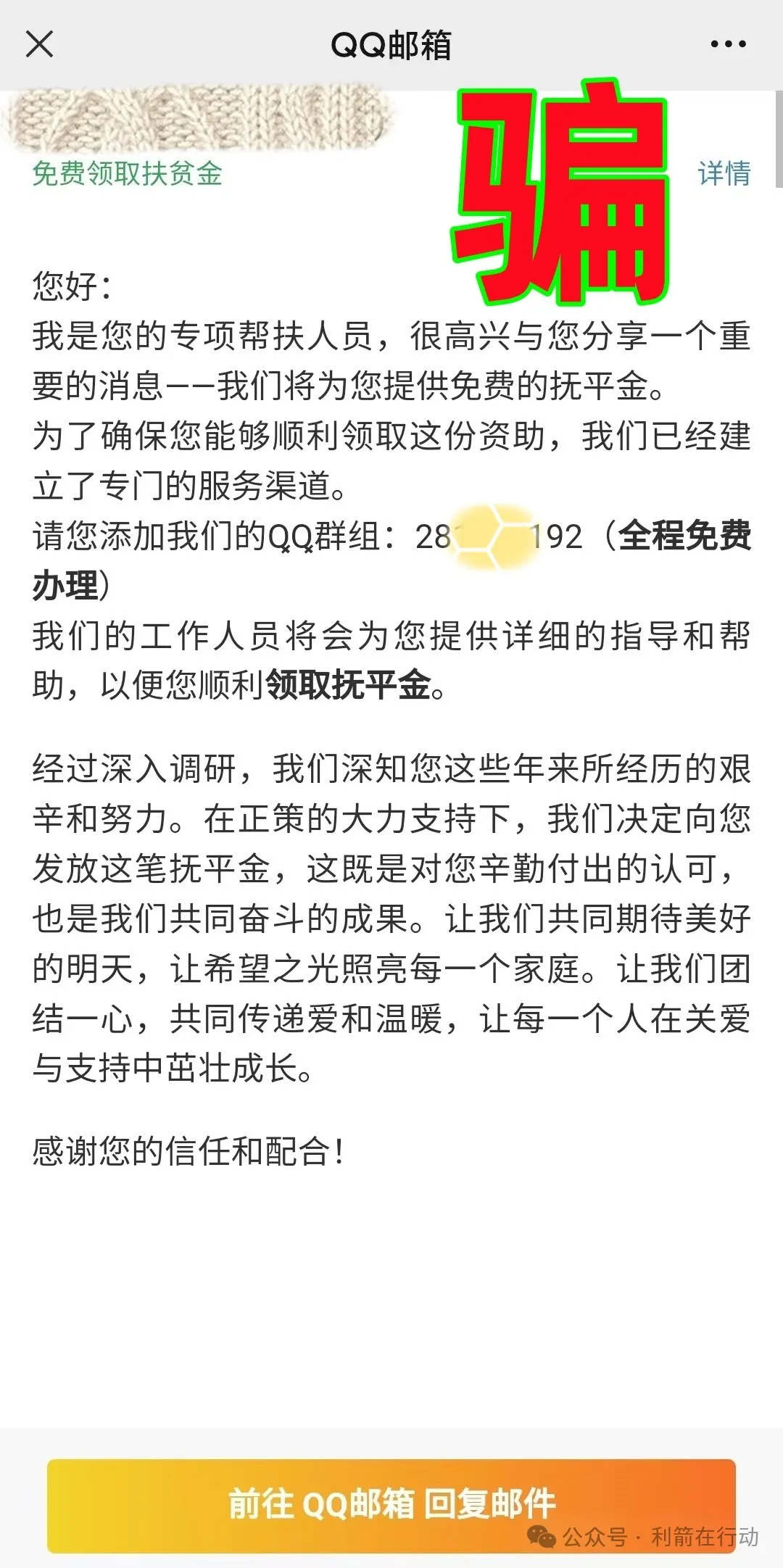Show email 详情 details
783x1568 pixels.
(724, 174)
